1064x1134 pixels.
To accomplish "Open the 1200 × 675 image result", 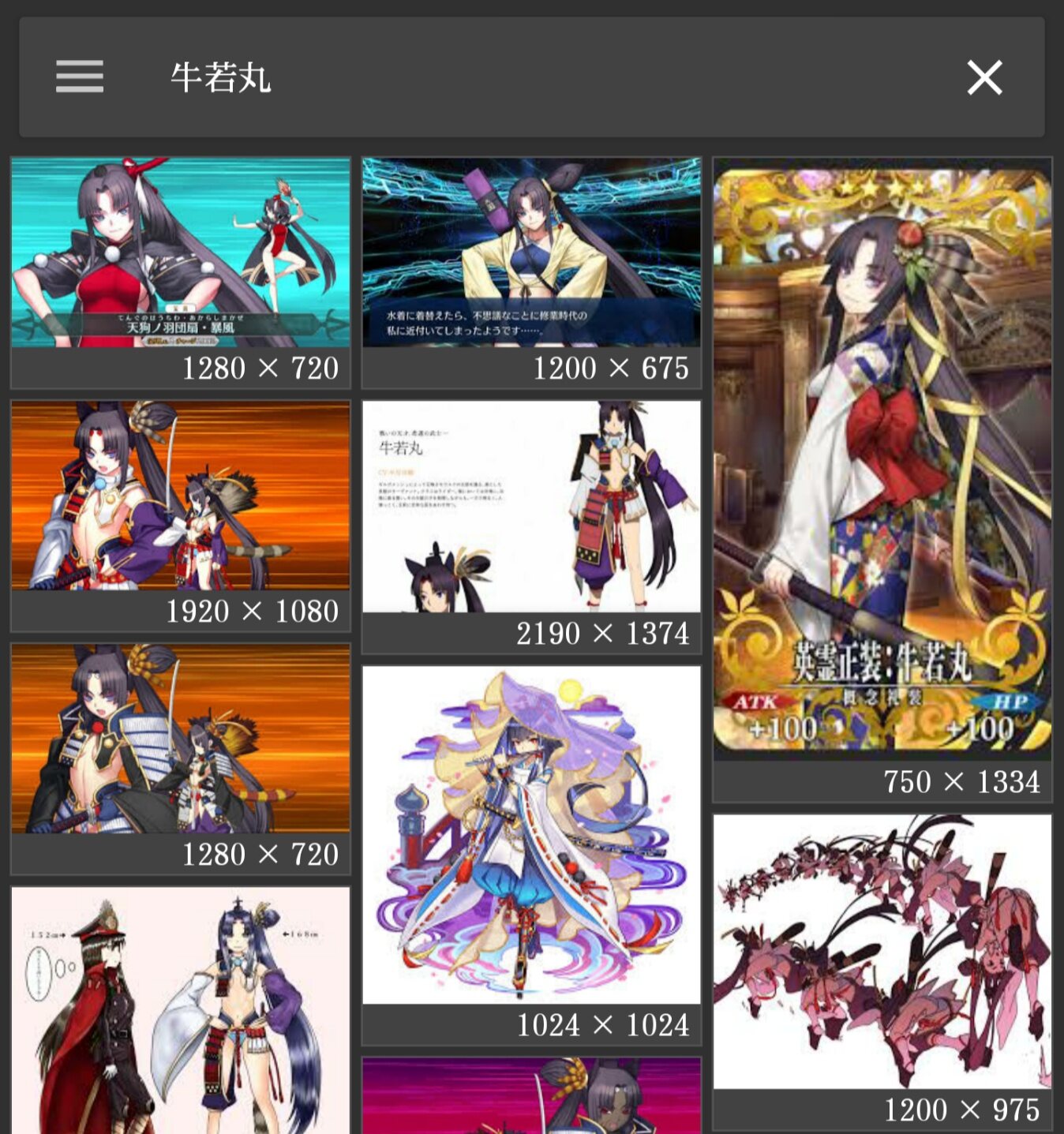I will pyautogui.click(x=531, y=253).
